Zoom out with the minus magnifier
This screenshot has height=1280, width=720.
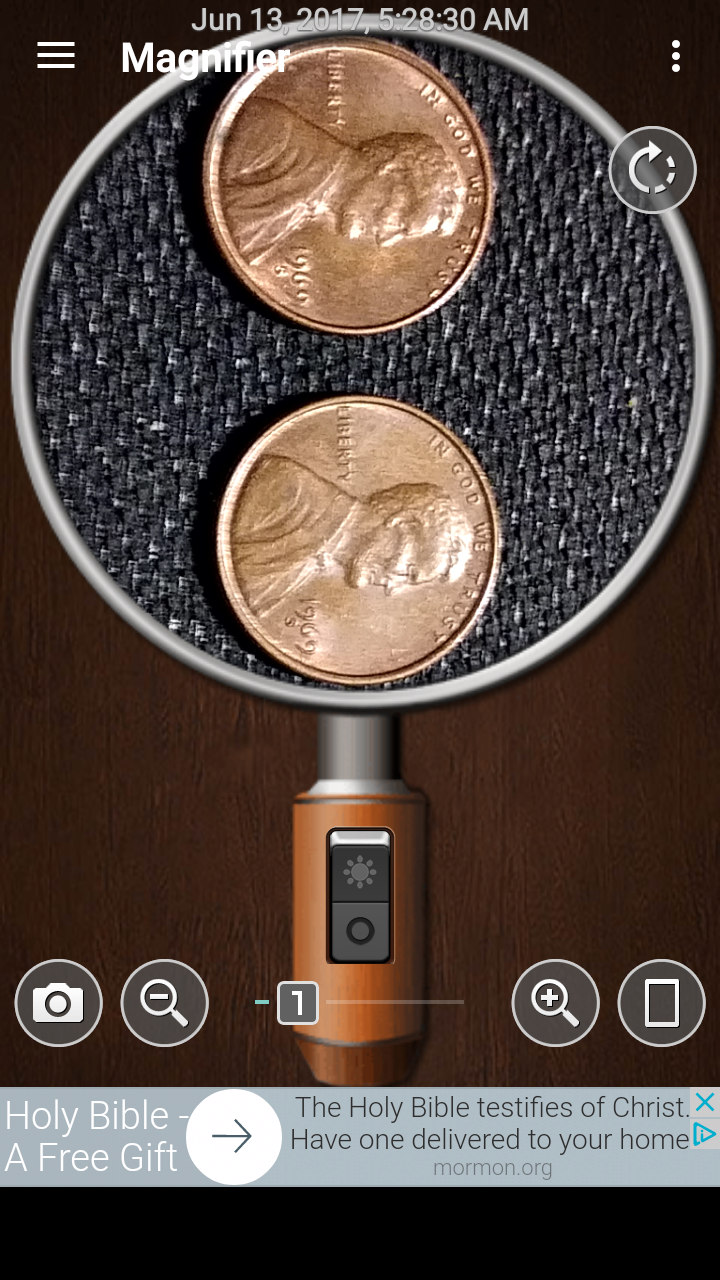click(x=164, y=1002)
